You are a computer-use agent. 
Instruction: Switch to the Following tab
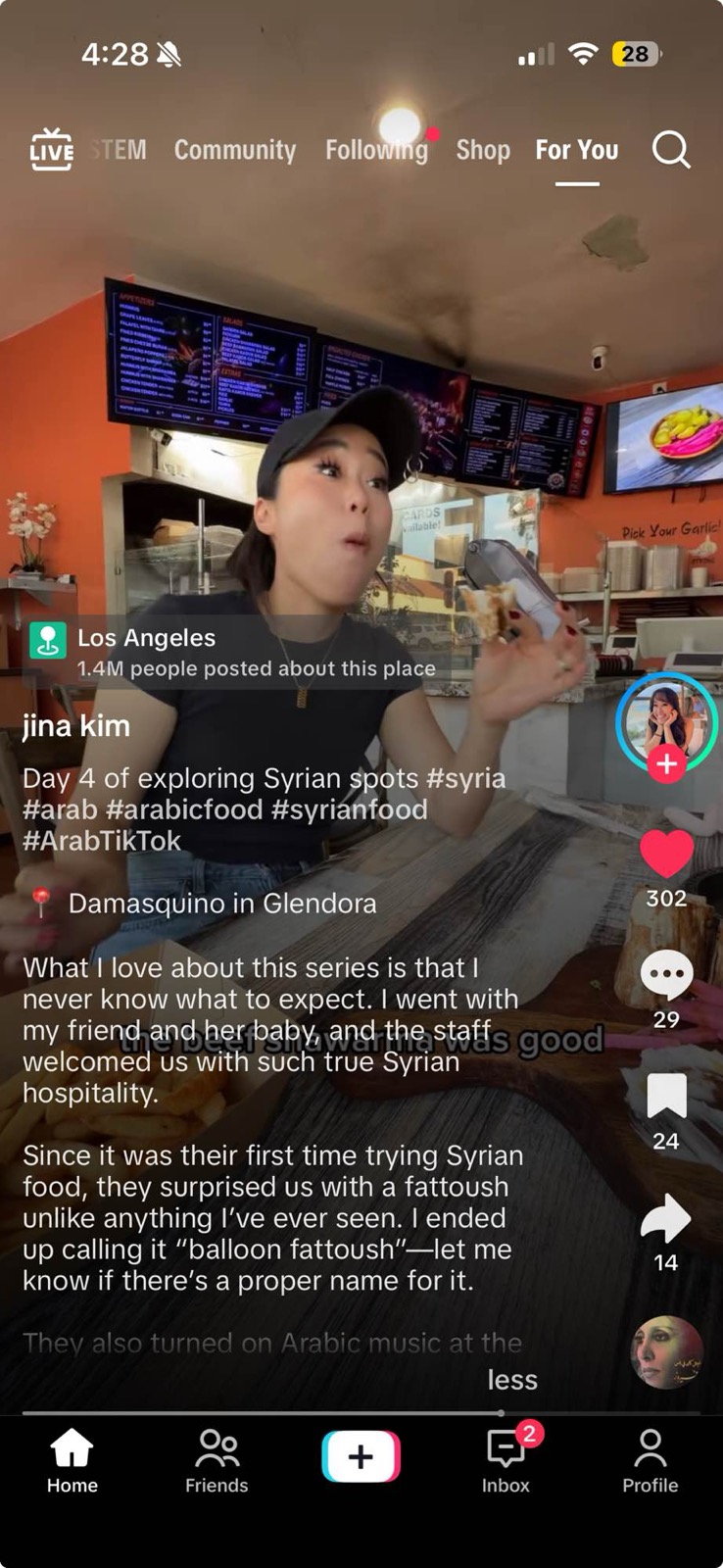[376, 150]
